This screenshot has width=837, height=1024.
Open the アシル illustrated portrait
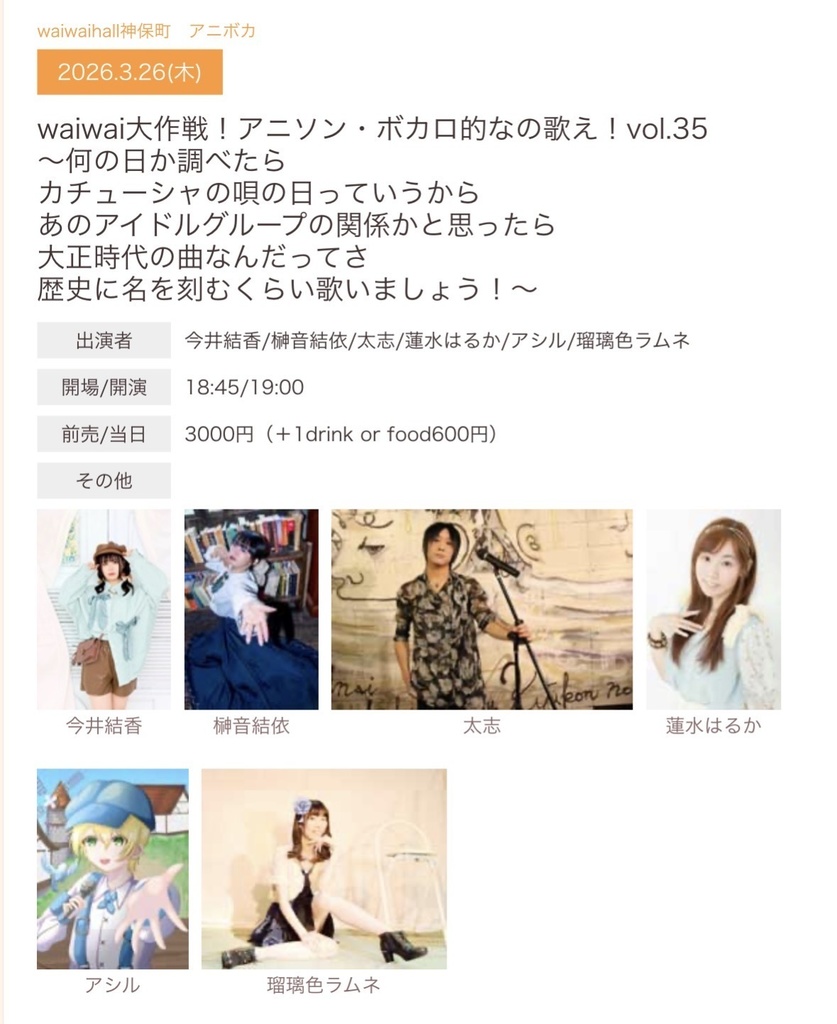point(112,868)
